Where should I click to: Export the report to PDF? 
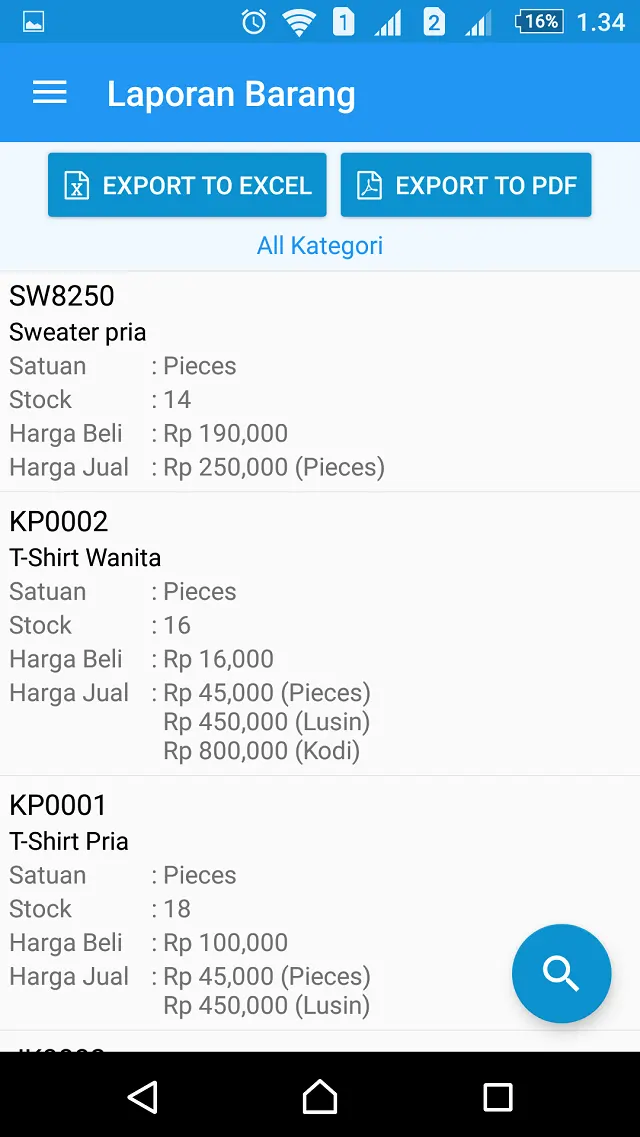[x=466, y=185]
